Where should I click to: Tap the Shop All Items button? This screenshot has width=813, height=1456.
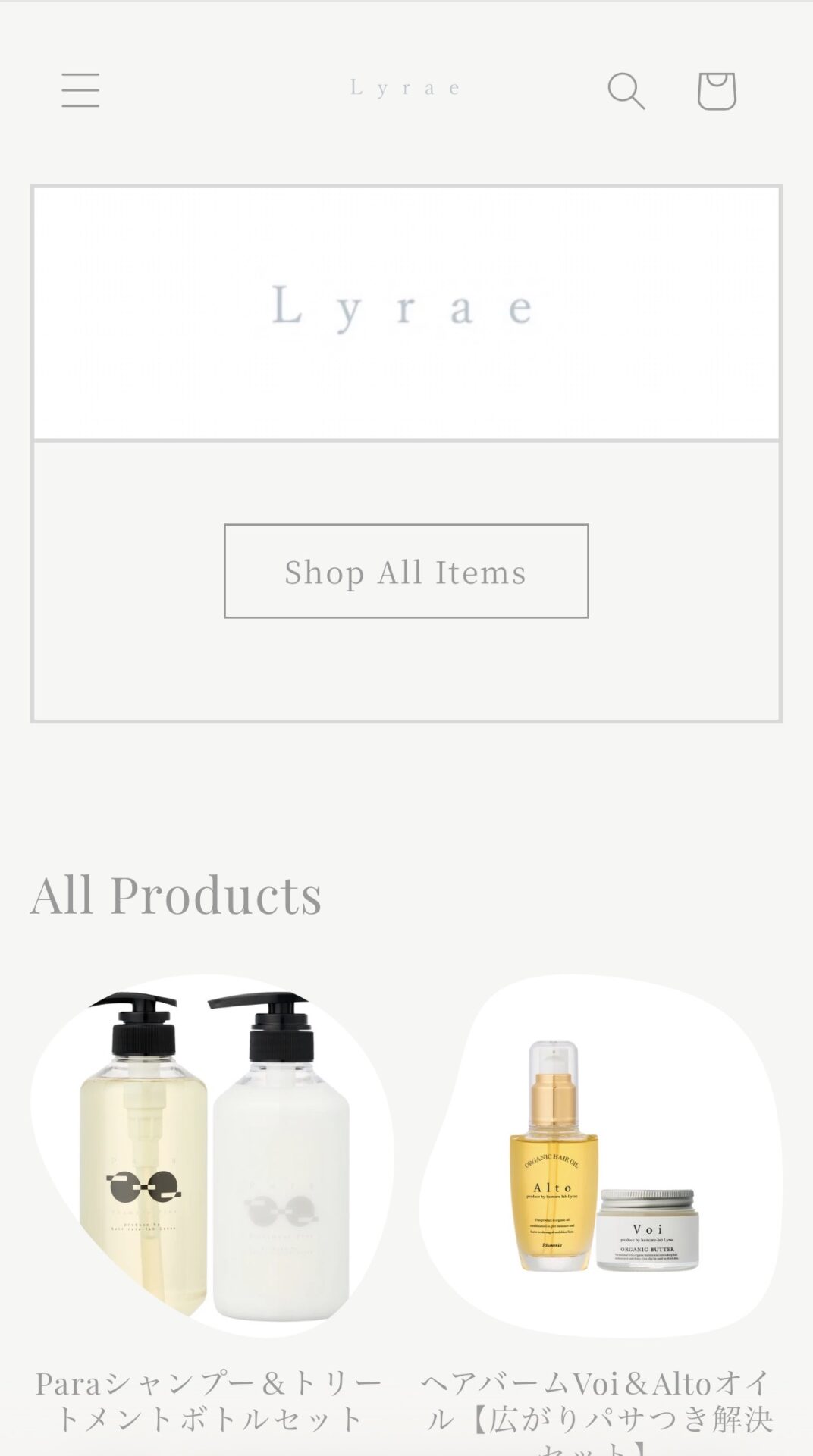pyautogui.click(x=406, y=571)
